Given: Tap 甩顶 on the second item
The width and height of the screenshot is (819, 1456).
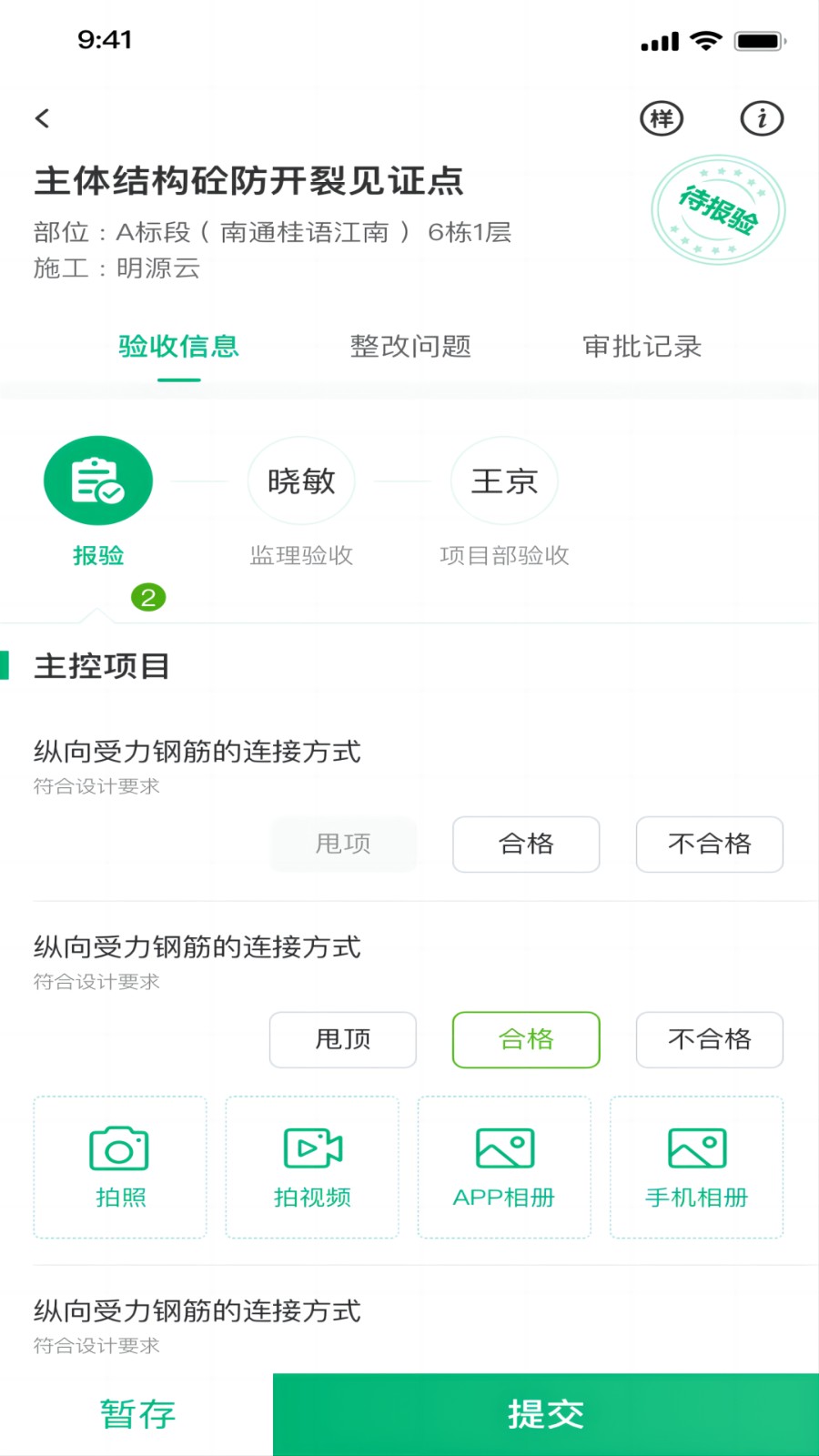Looking at the screenshot, I should pyautogui.click(x=343, y=1039).
